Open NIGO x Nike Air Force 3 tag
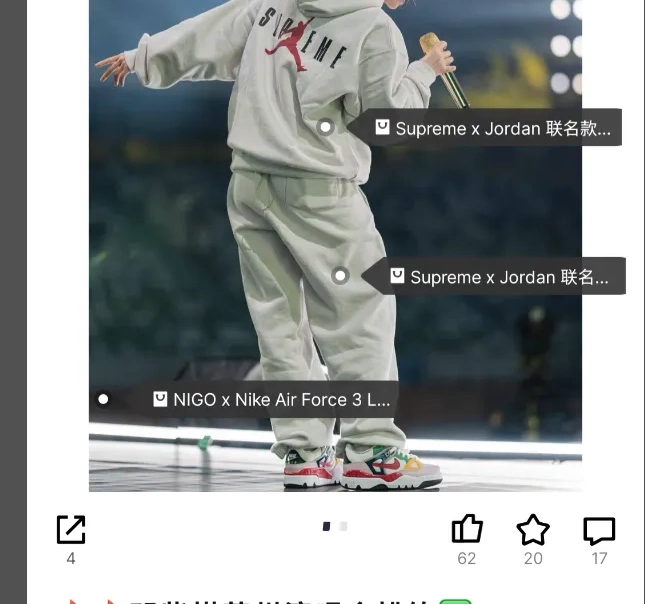This screenshot has width=645, height=604. [x=271, y=399]
